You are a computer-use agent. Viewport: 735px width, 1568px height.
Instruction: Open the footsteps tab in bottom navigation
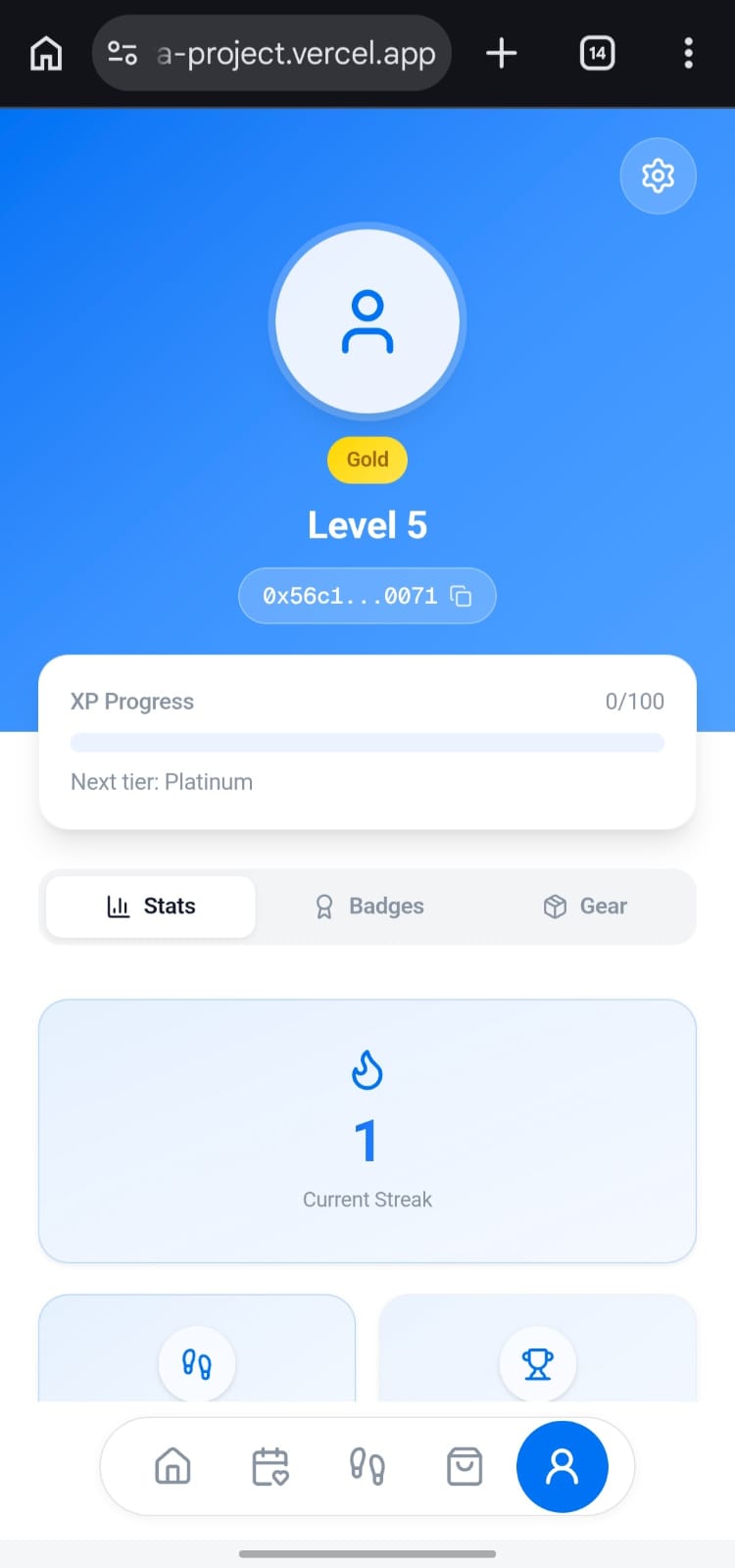tap(367, 1466)
